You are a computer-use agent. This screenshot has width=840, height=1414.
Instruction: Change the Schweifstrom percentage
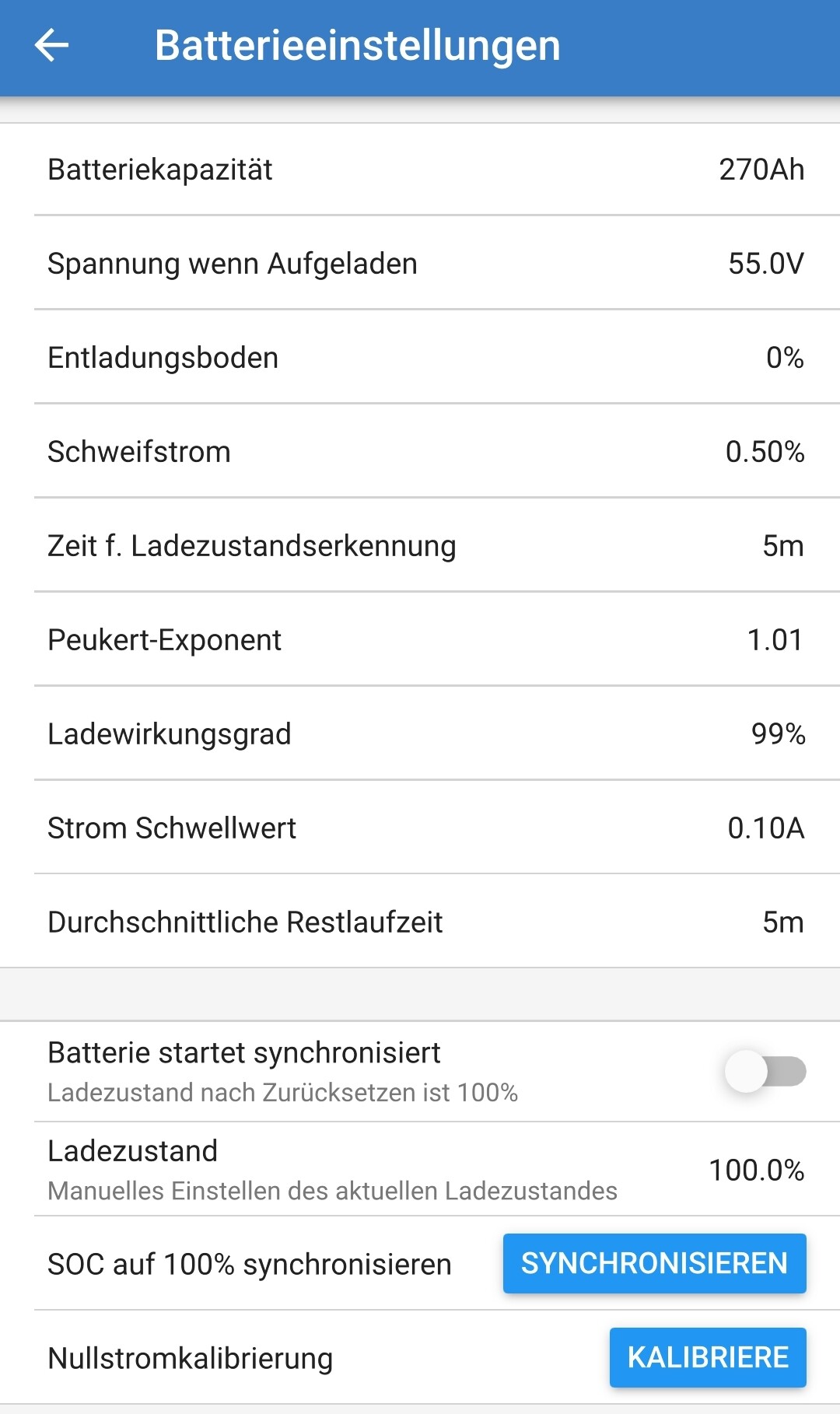pos(420,452)
